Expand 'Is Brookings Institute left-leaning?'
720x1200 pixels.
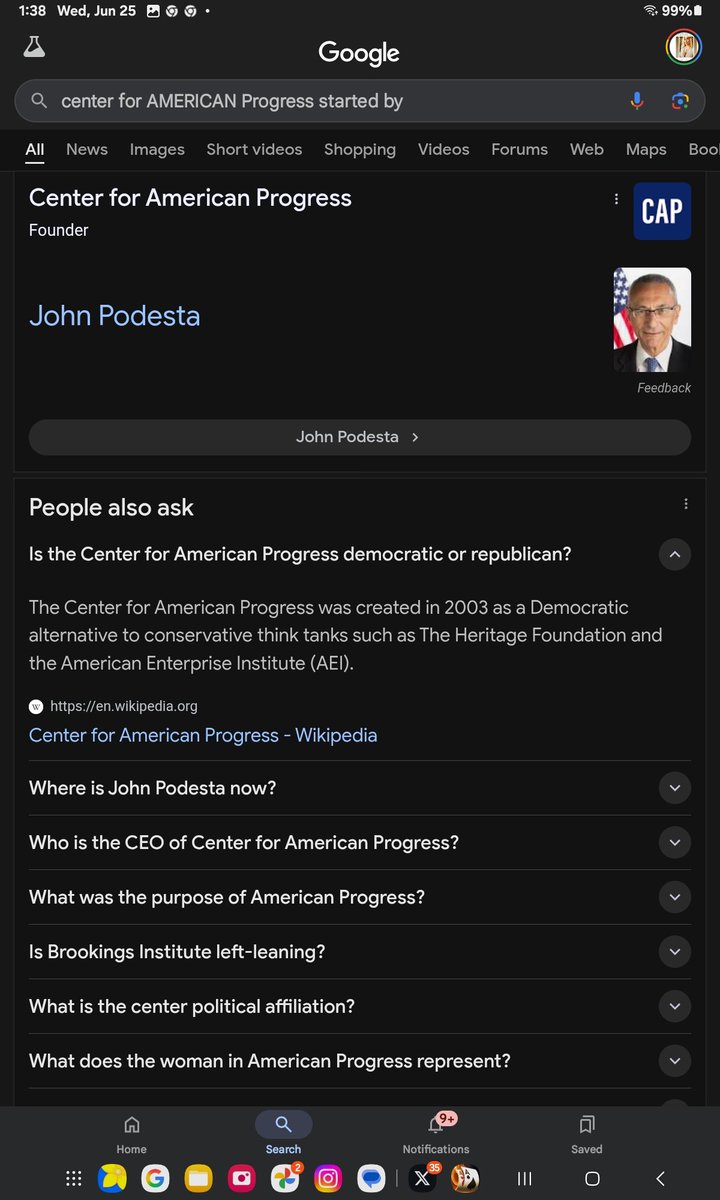pyautogui.click(x=675, y=952)
